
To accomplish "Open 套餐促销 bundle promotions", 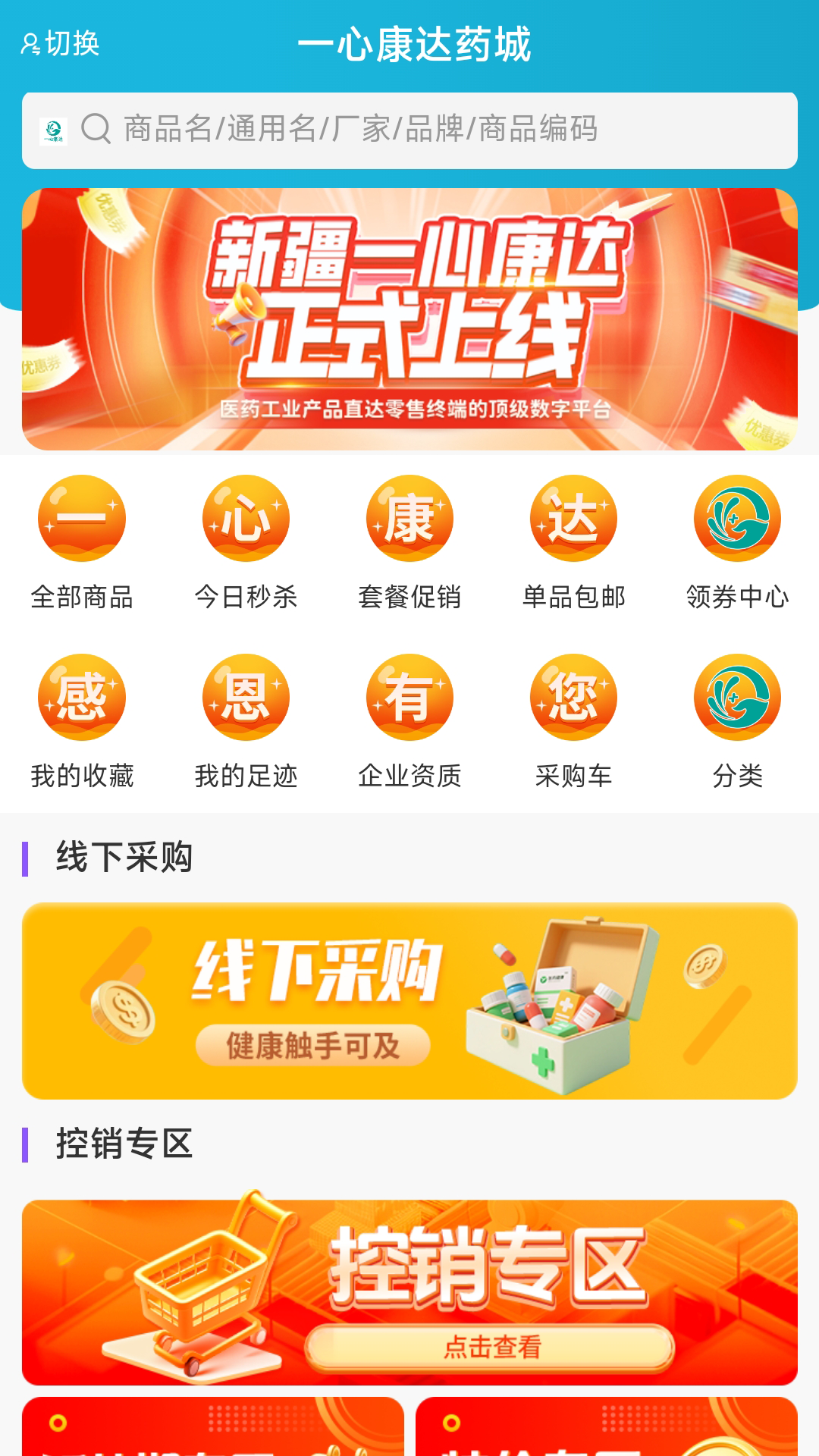I will pyautogui.click(x=409, y=544).
